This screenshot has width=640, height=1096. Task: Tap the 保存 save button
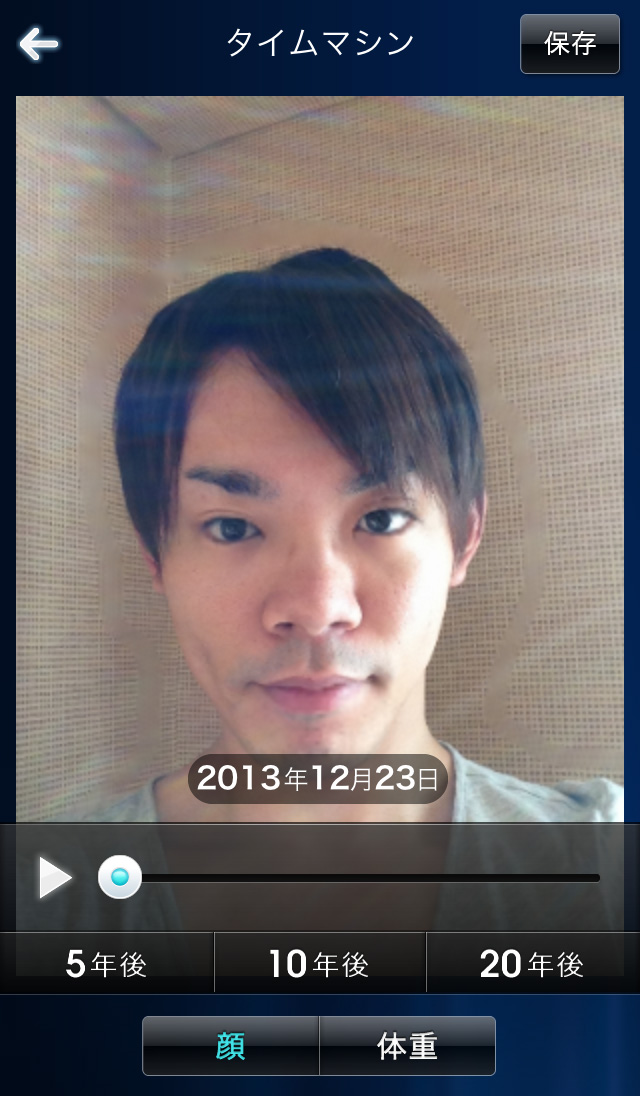pos(570,44)
